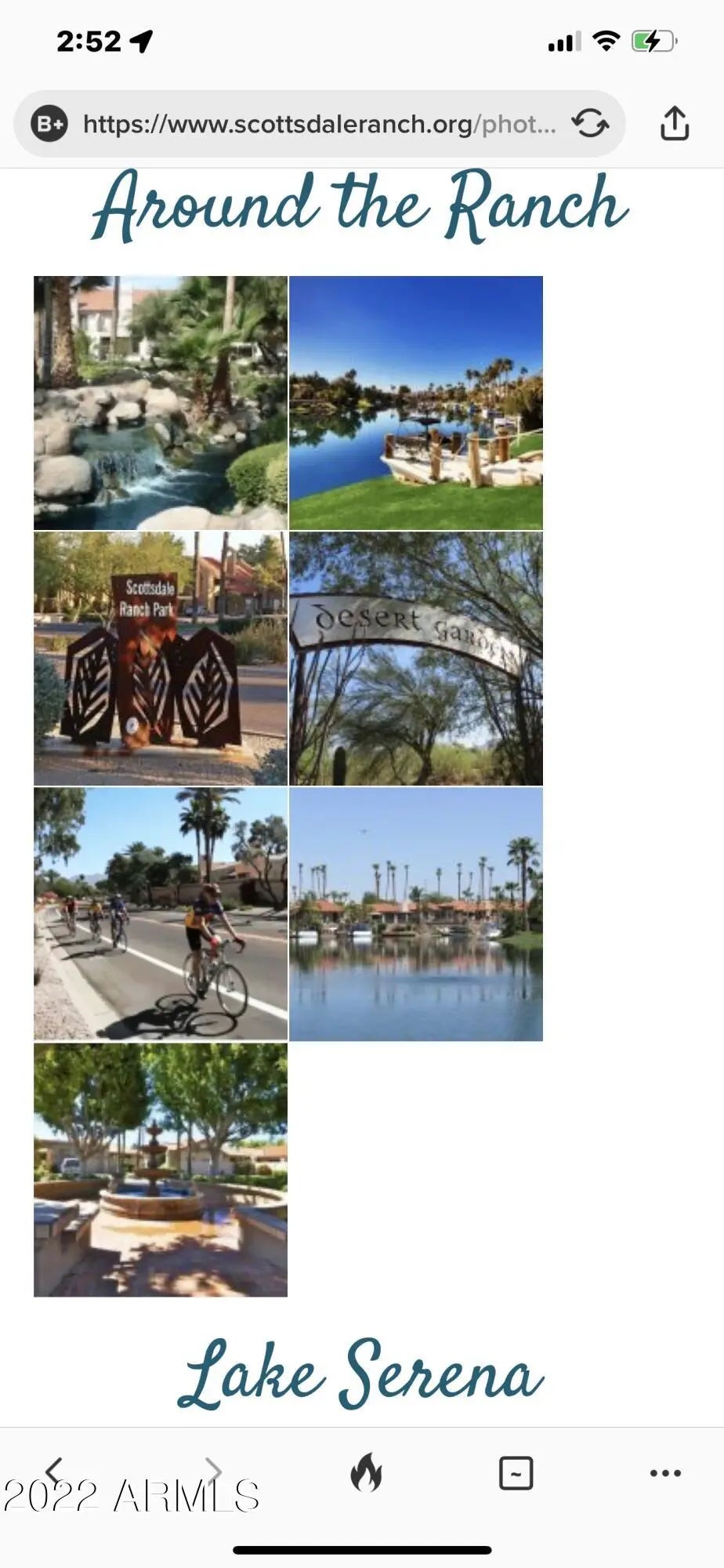The width and height of the screenshot is (724, 1568).
Task: Share this page
Action: click(x=674, y=124)
